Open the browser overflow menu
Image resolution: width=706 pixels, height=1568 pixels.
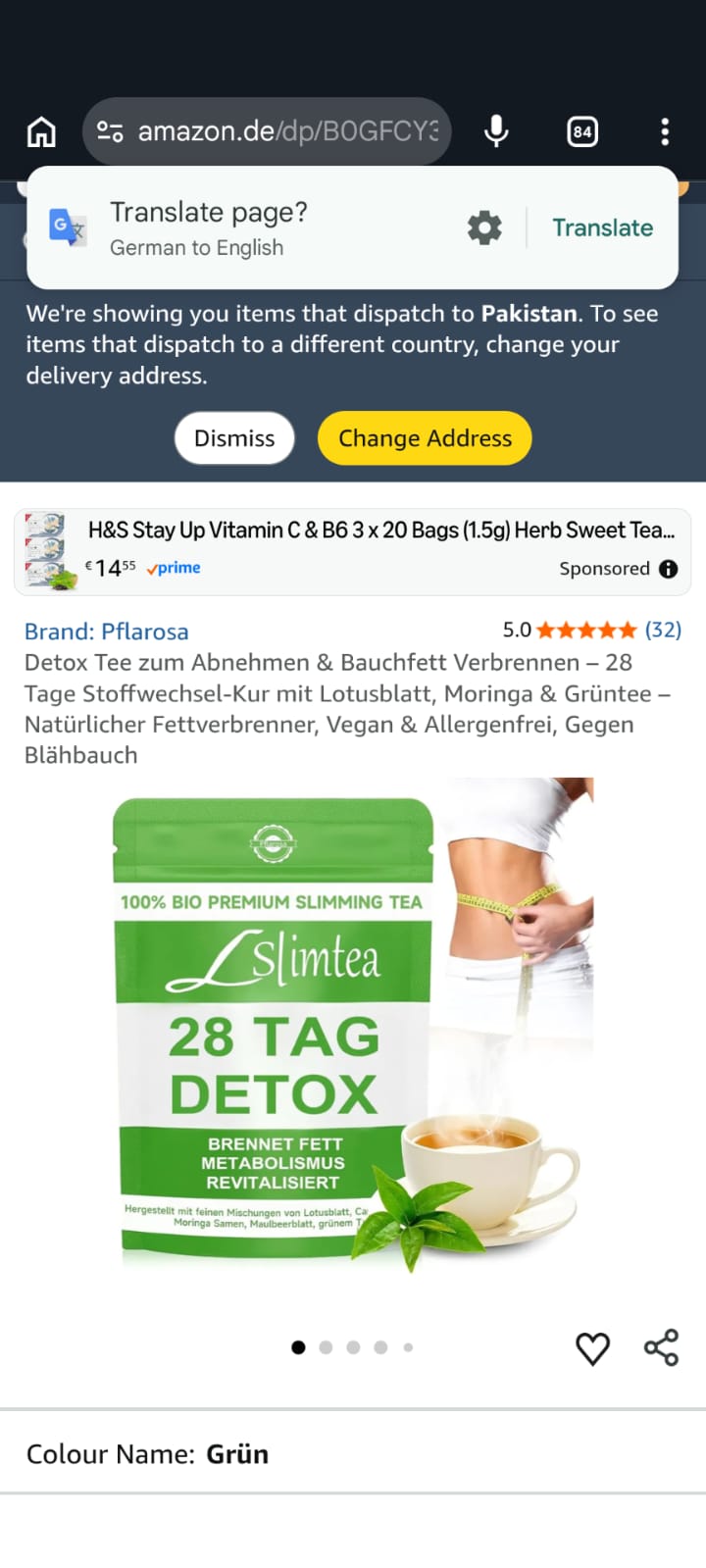[665, 131]
